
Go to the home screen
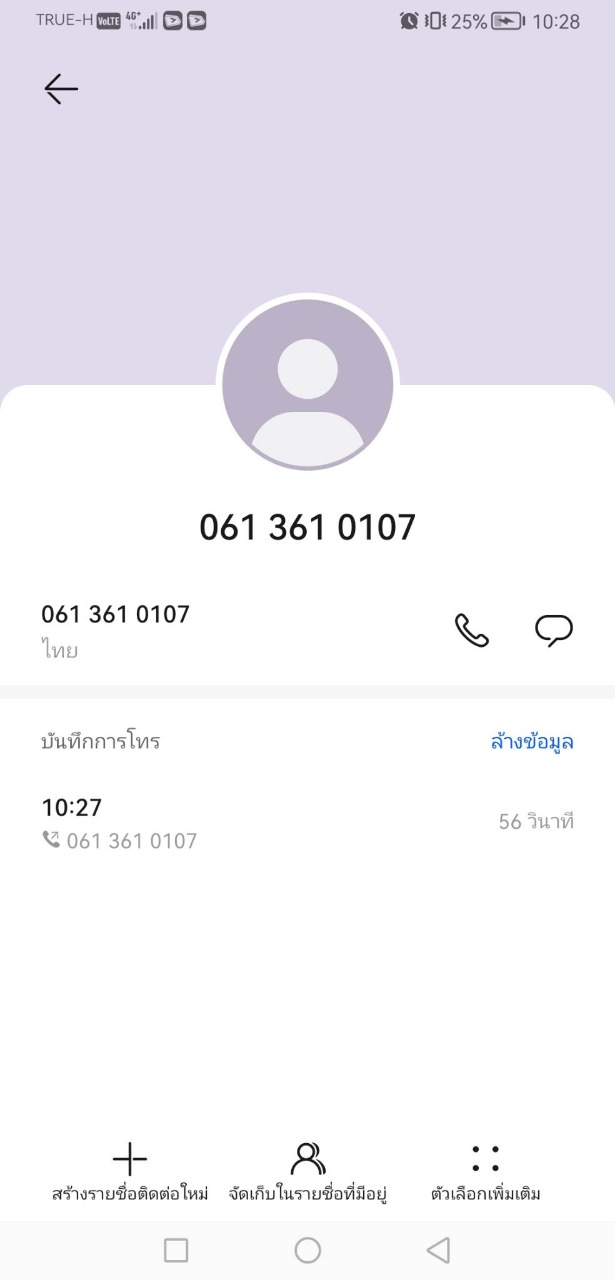point(308,1250)
